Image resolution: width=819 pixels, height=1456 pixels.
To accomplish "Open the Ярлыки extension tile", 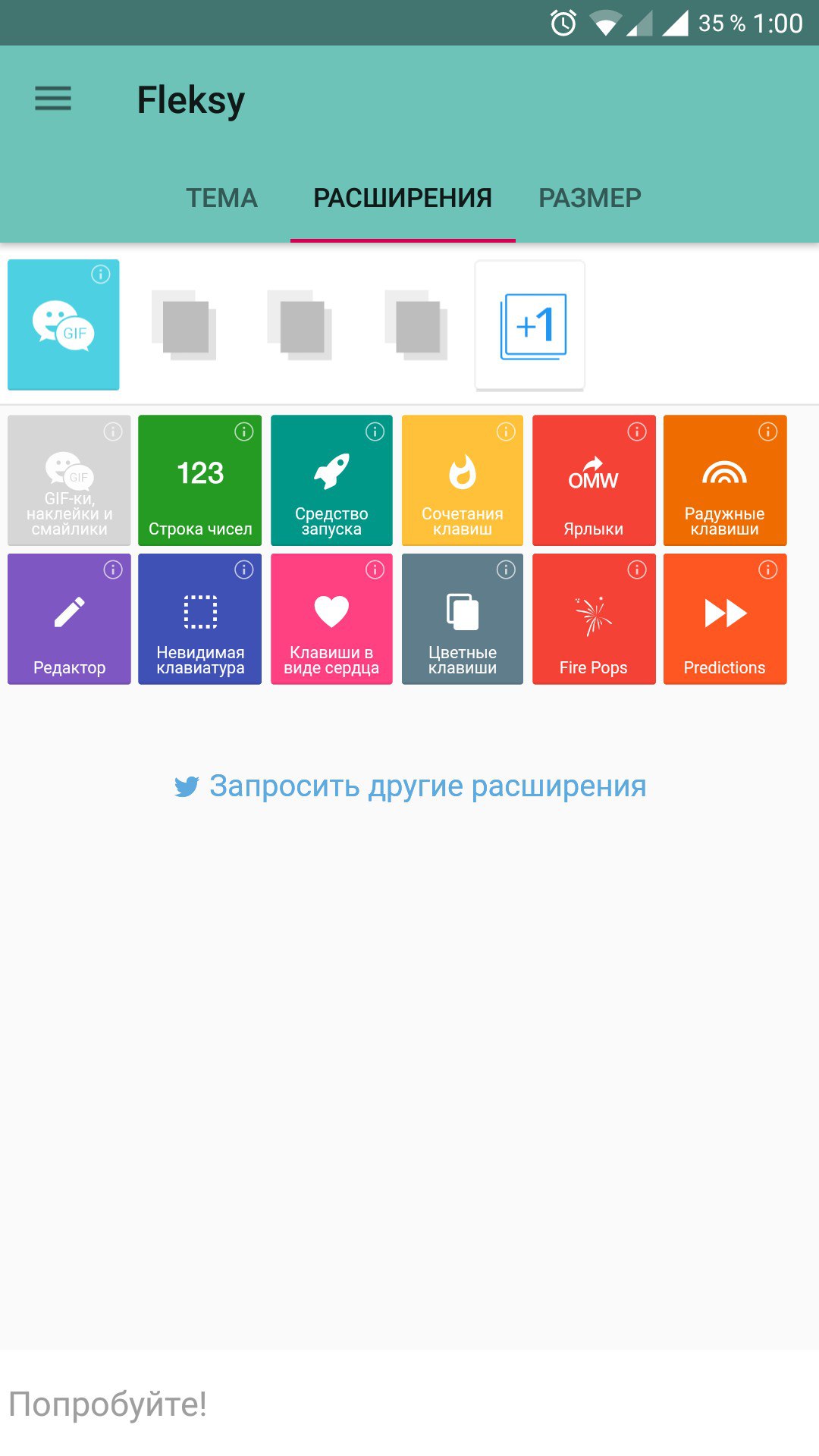I will tap(594, 481).
